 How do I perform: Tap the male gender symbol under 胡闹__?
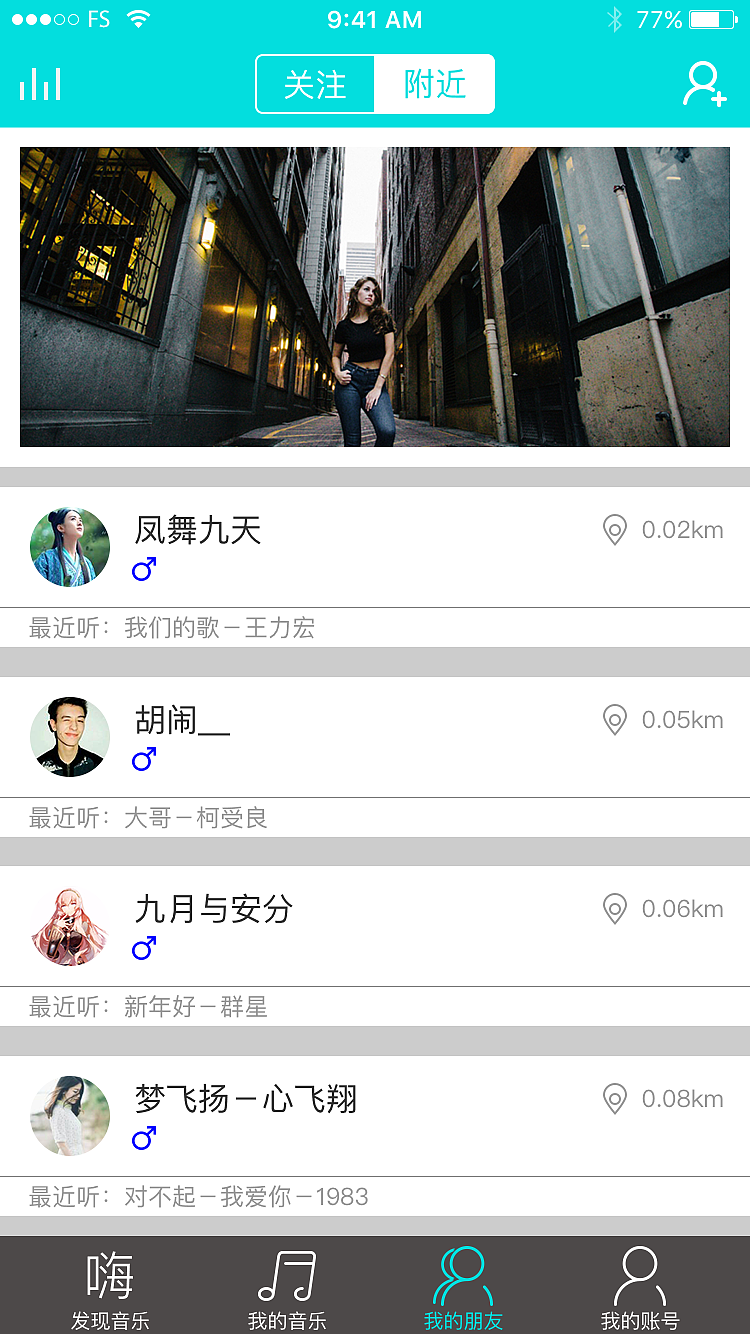click(143, 760)
